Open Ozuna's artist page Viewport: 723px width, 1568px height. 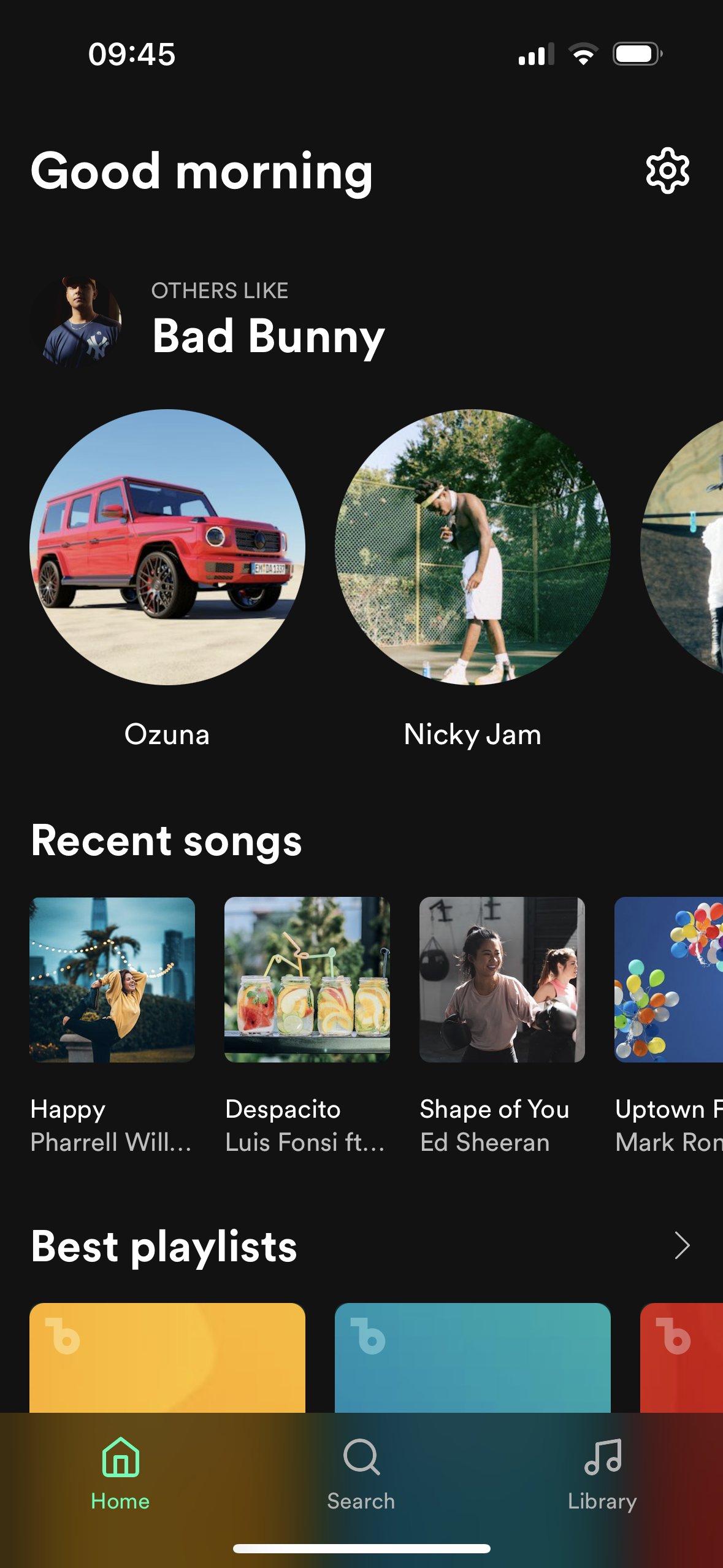click(167, 547)
